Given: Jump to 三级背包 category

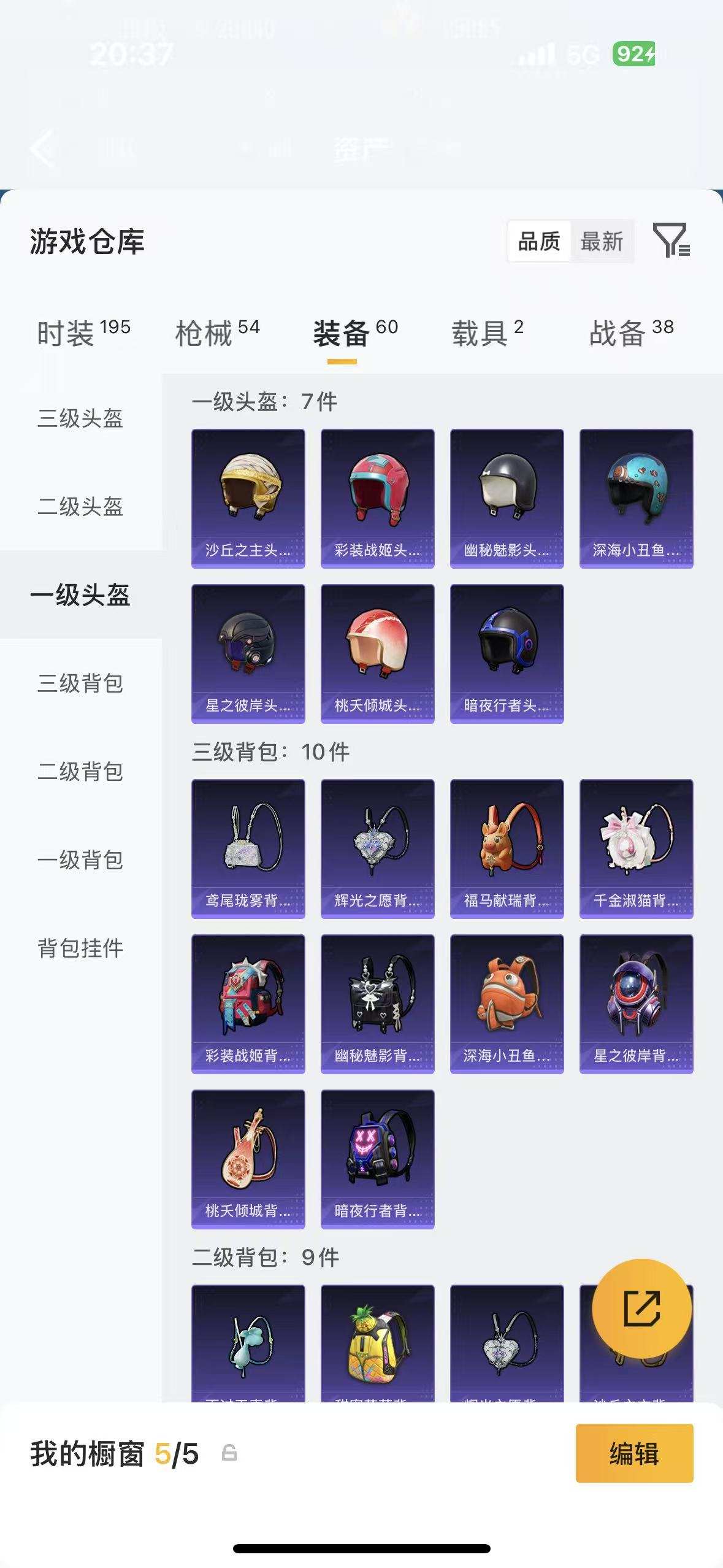Looking at the screenshot, I should [x=80, y=683].
